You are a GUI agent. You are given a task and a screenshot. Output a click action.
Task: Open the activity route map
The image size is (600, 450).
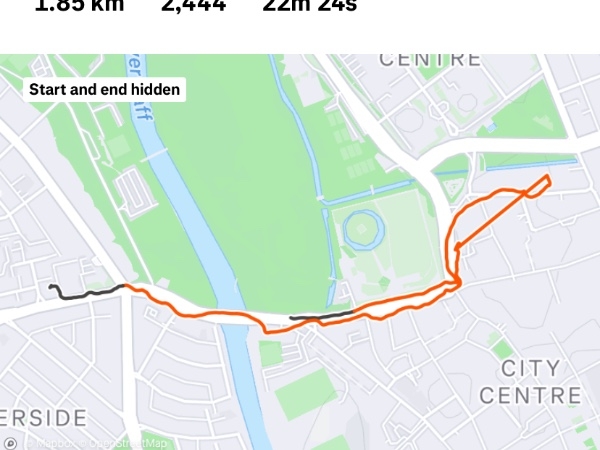(x=300, y=250)
